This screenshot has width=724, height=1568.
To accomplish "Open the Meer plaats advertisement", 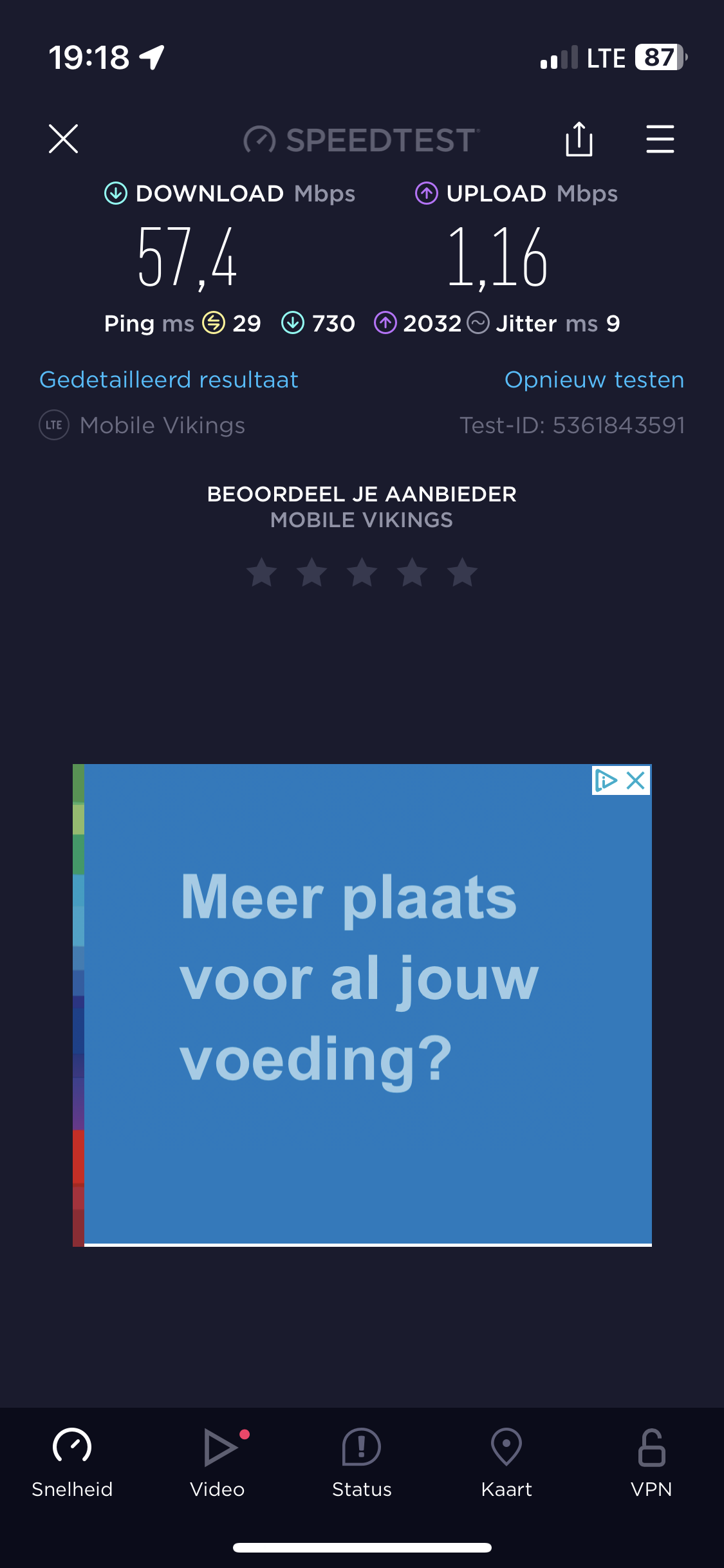I will [x=360, y=978].
